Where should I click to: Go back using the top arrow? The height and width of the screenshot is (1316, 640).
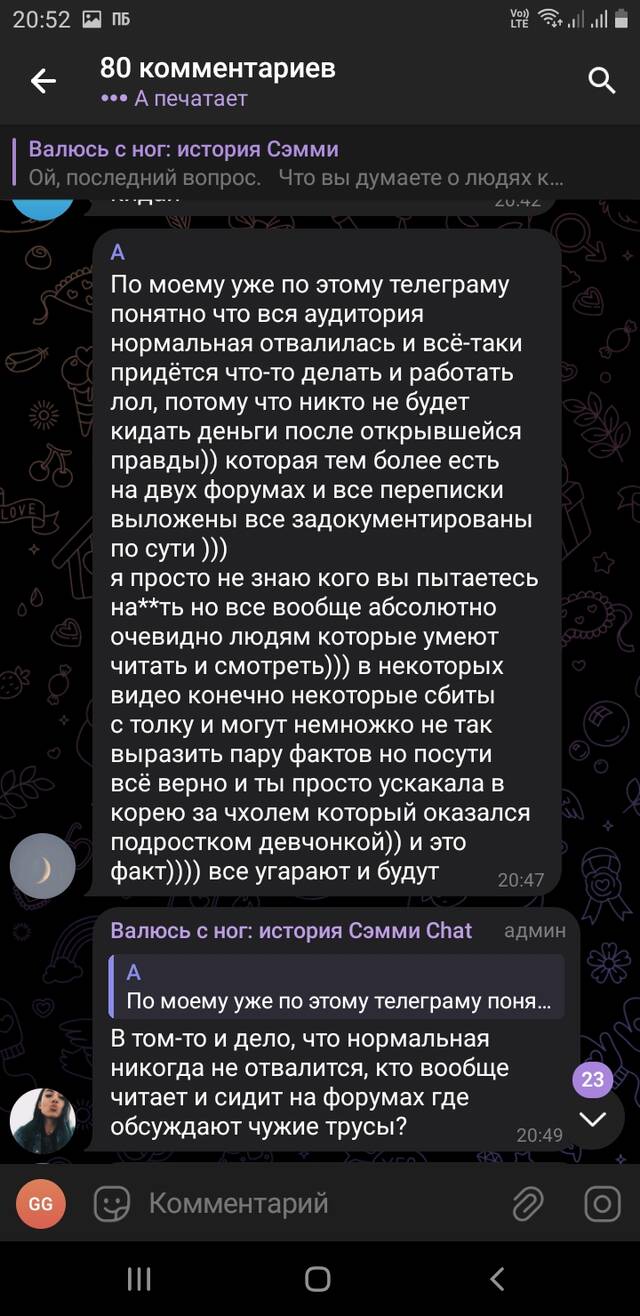43,82
